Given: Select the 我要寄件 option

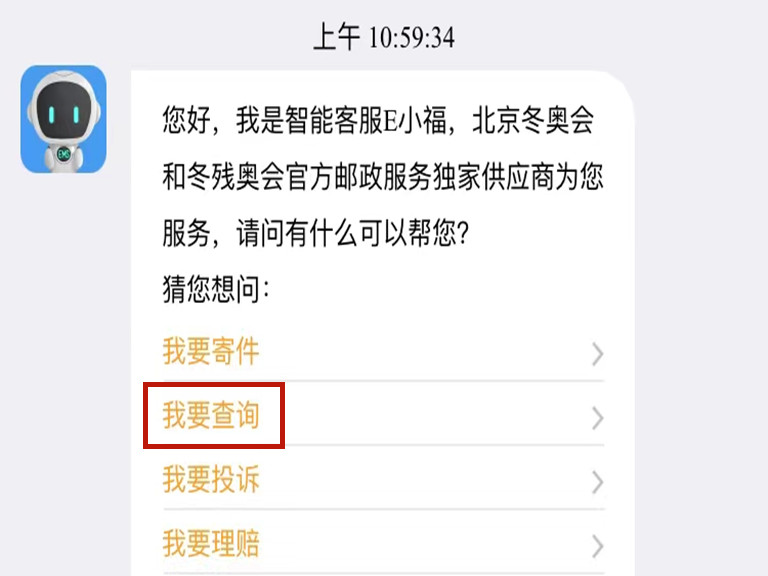Looking at the screenshot, I should pos(211,352).
